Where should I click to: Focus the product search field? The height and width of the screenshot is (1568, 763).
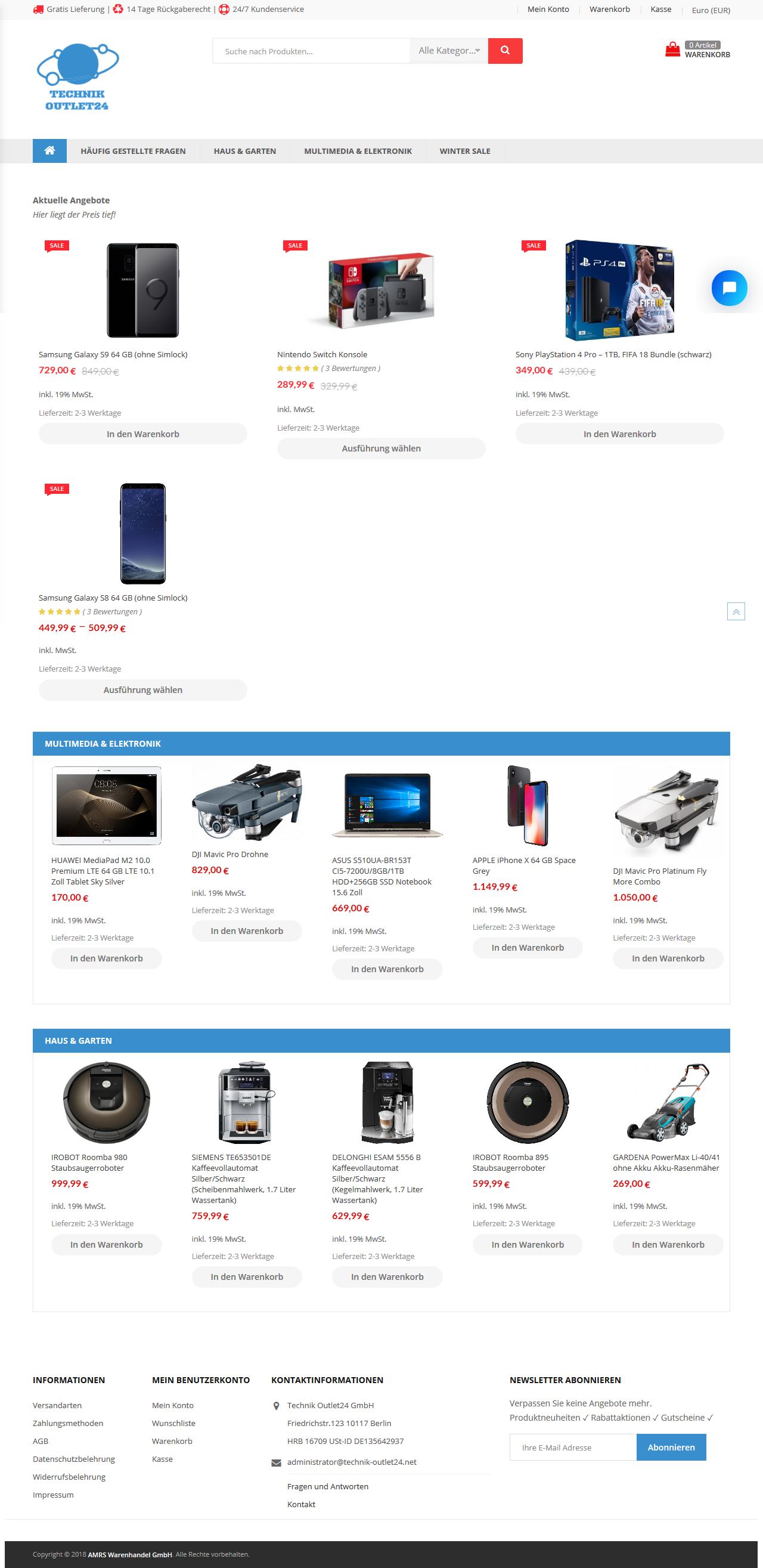pos(311,51)
